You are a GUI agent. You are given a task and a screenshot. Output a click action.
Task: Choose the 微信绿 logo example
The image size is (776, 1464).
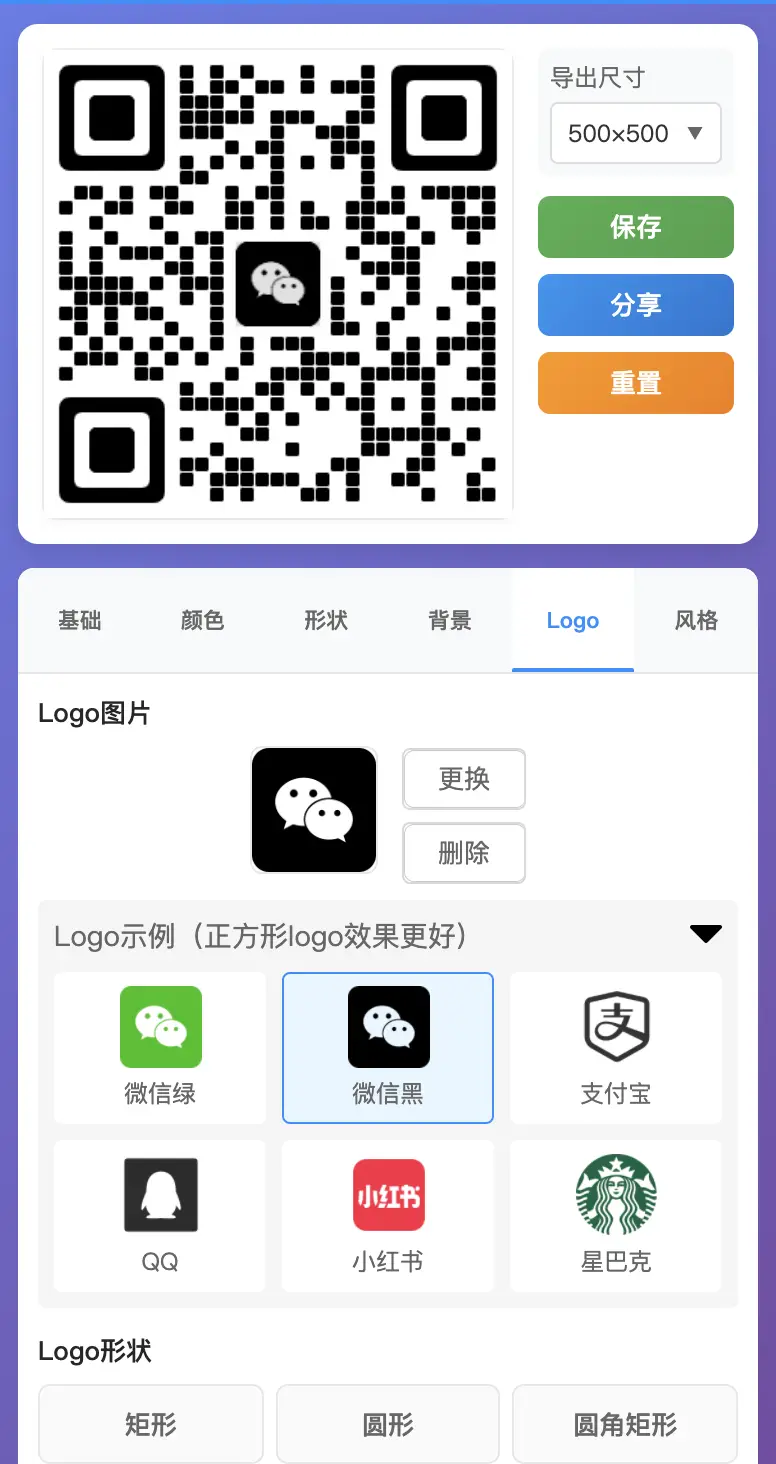pos(160,1047)
